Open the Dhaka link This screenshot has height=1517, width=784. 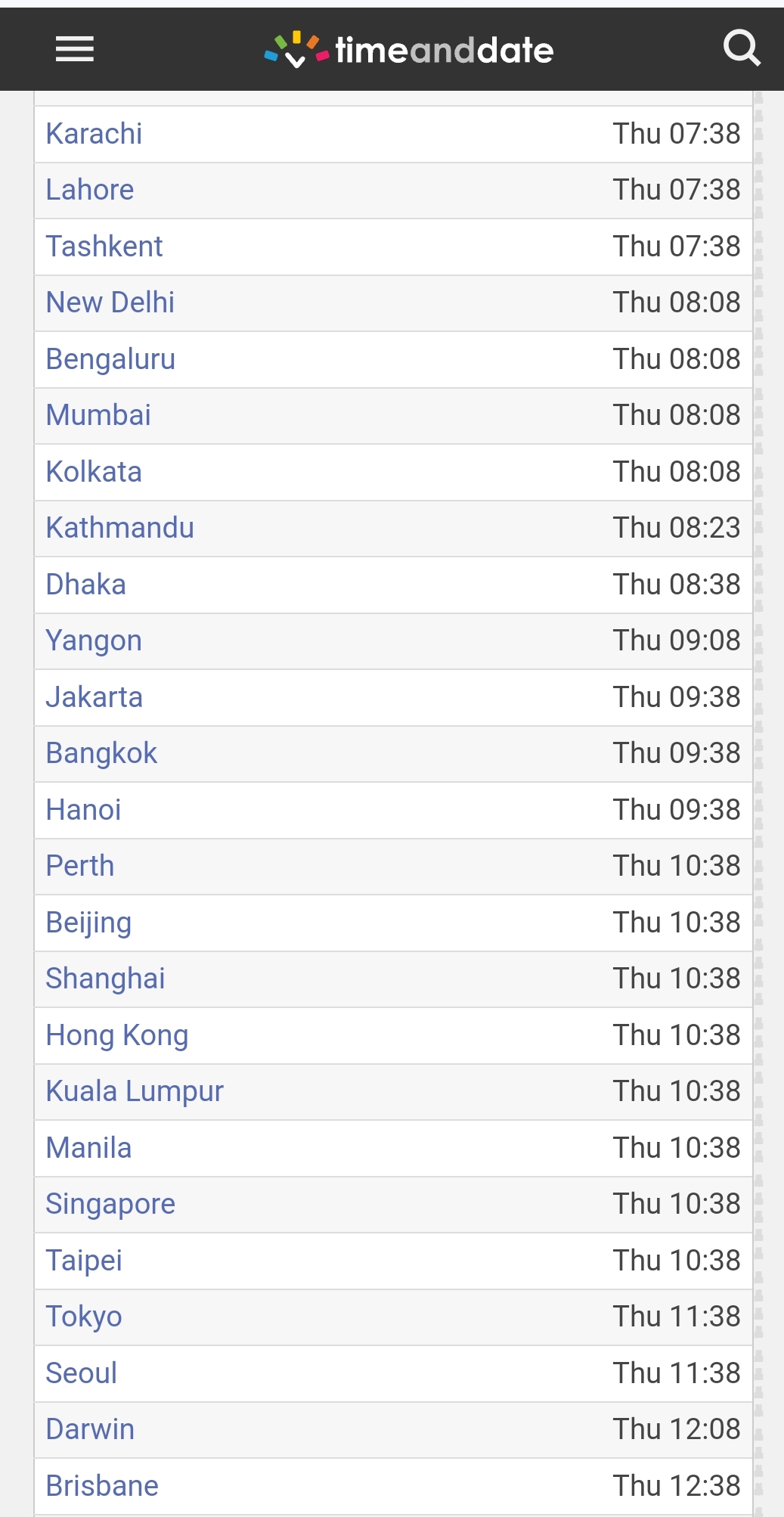click(85, 585)
